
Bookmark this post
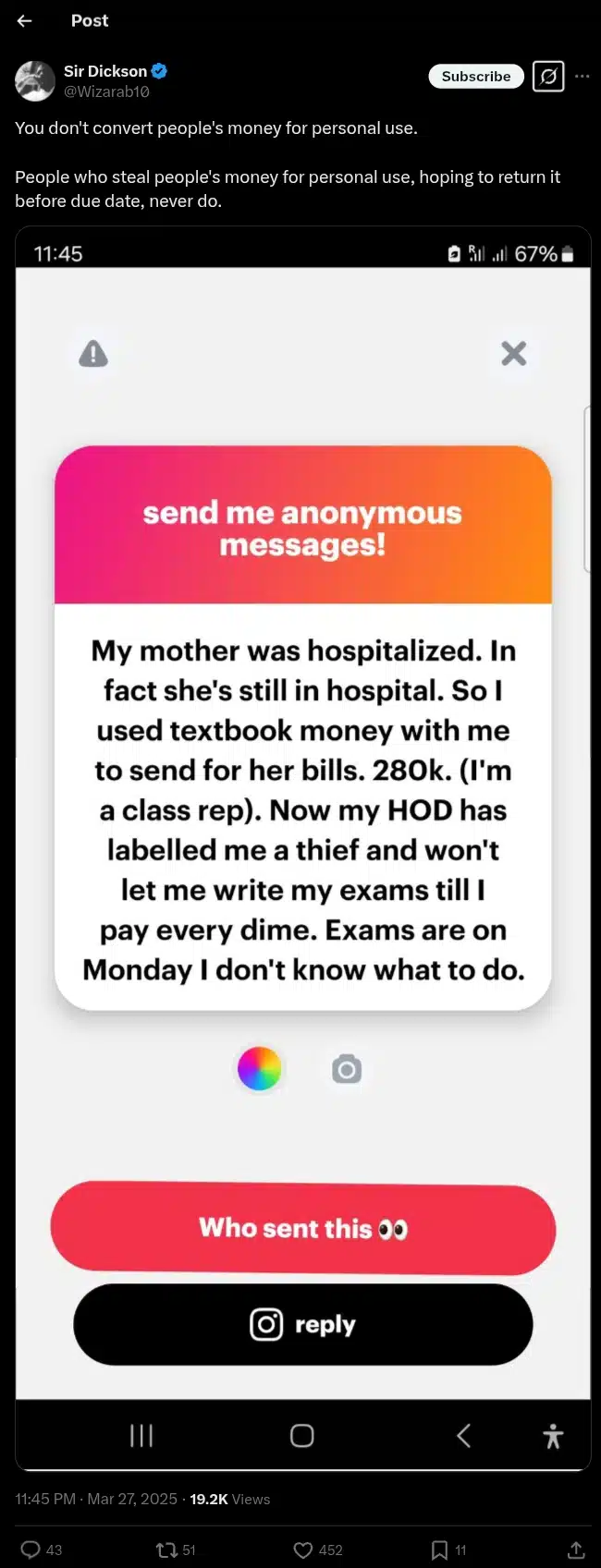[440, 1550]
